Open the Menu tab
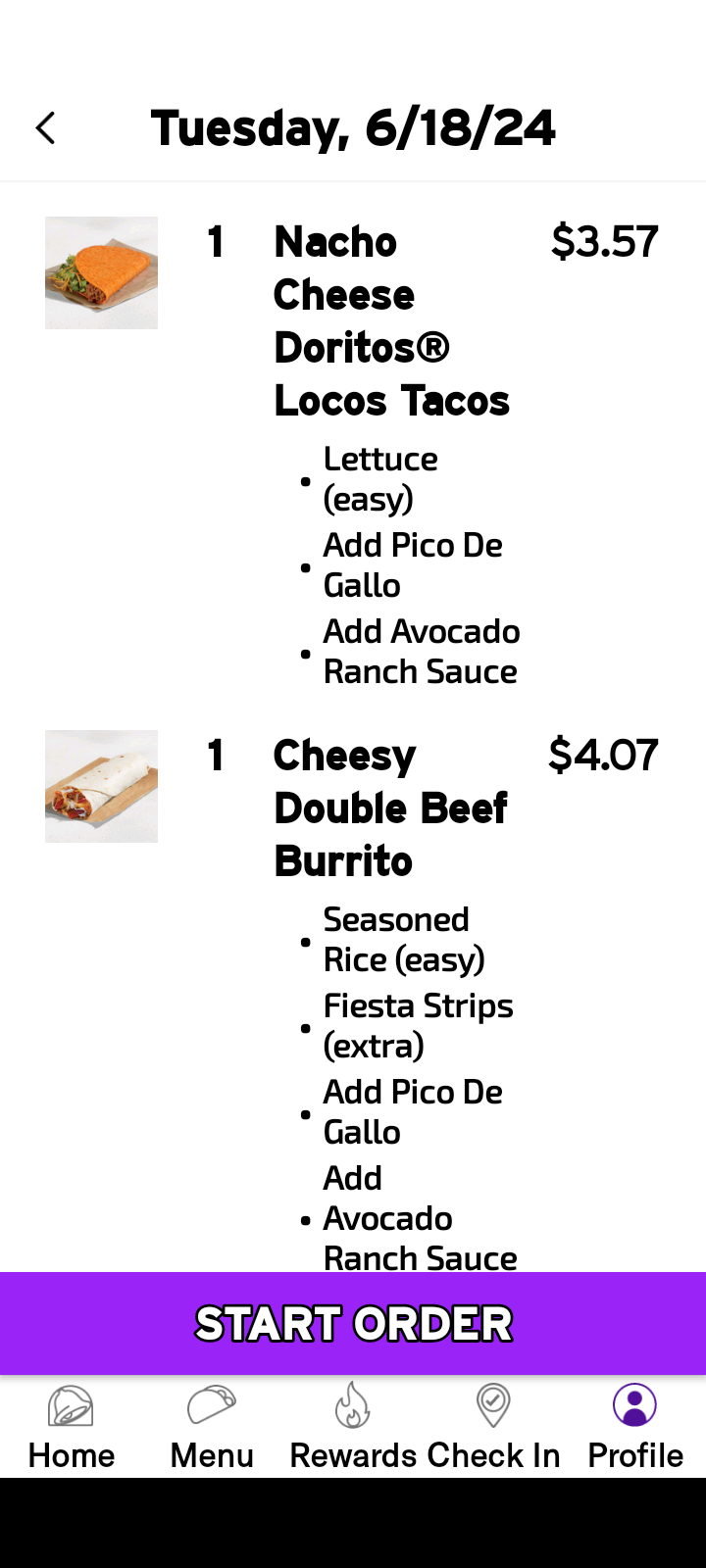Image resolution: width=706 pixels, height=1568 pixels. [212, 1428]
